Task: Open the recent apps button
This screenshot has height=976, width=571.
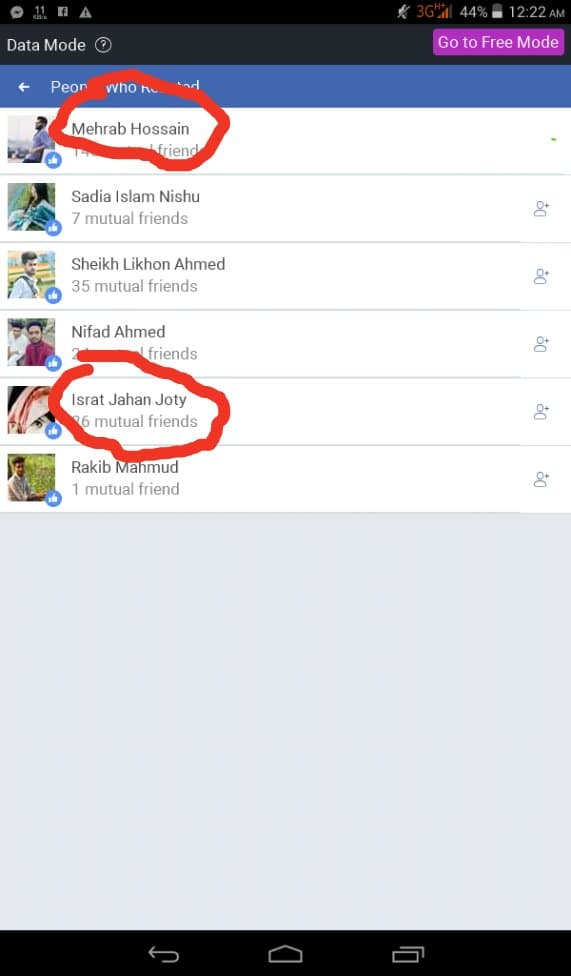Action: click(408, 954)
